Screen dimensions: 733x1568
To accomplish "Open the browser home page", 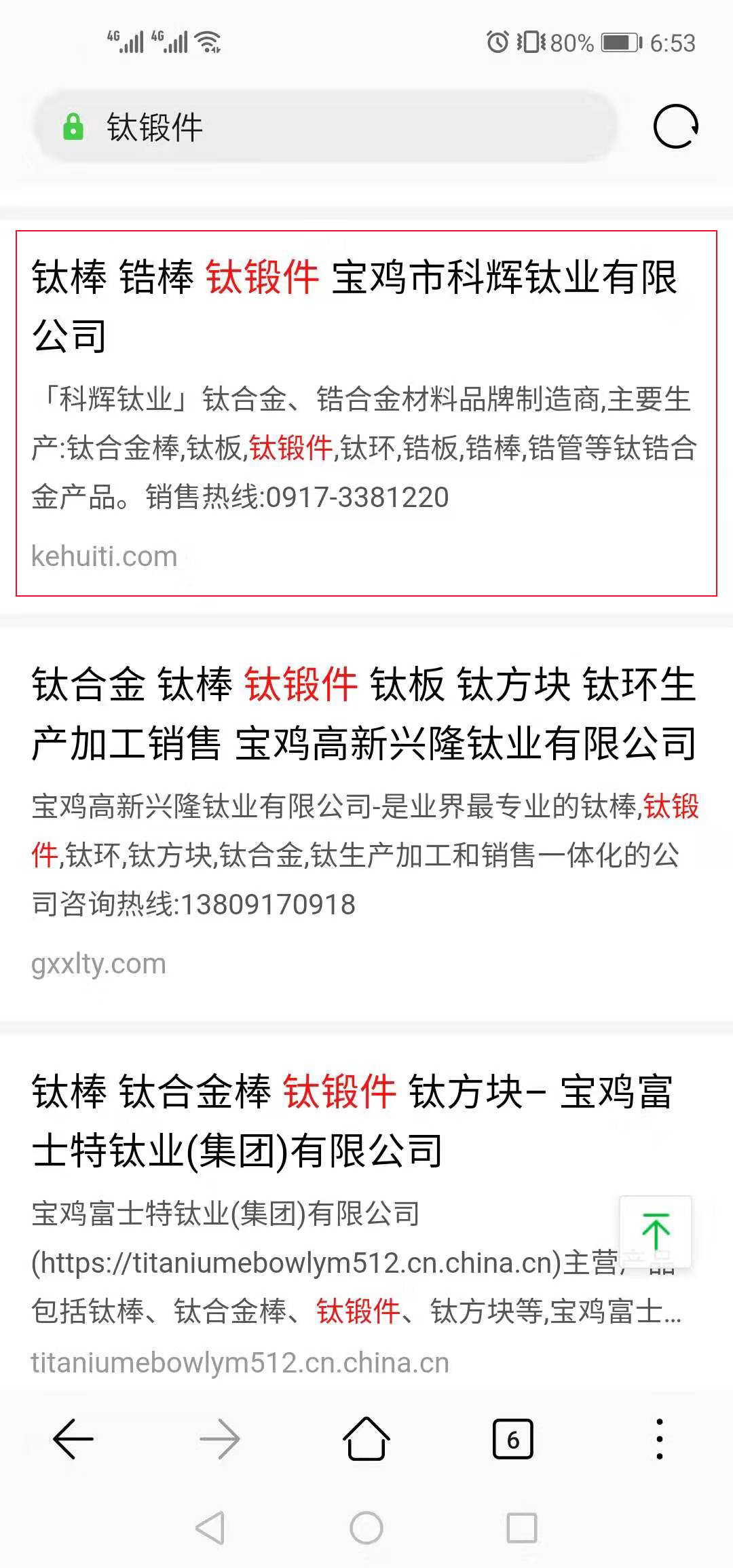I will point(366,1439).
